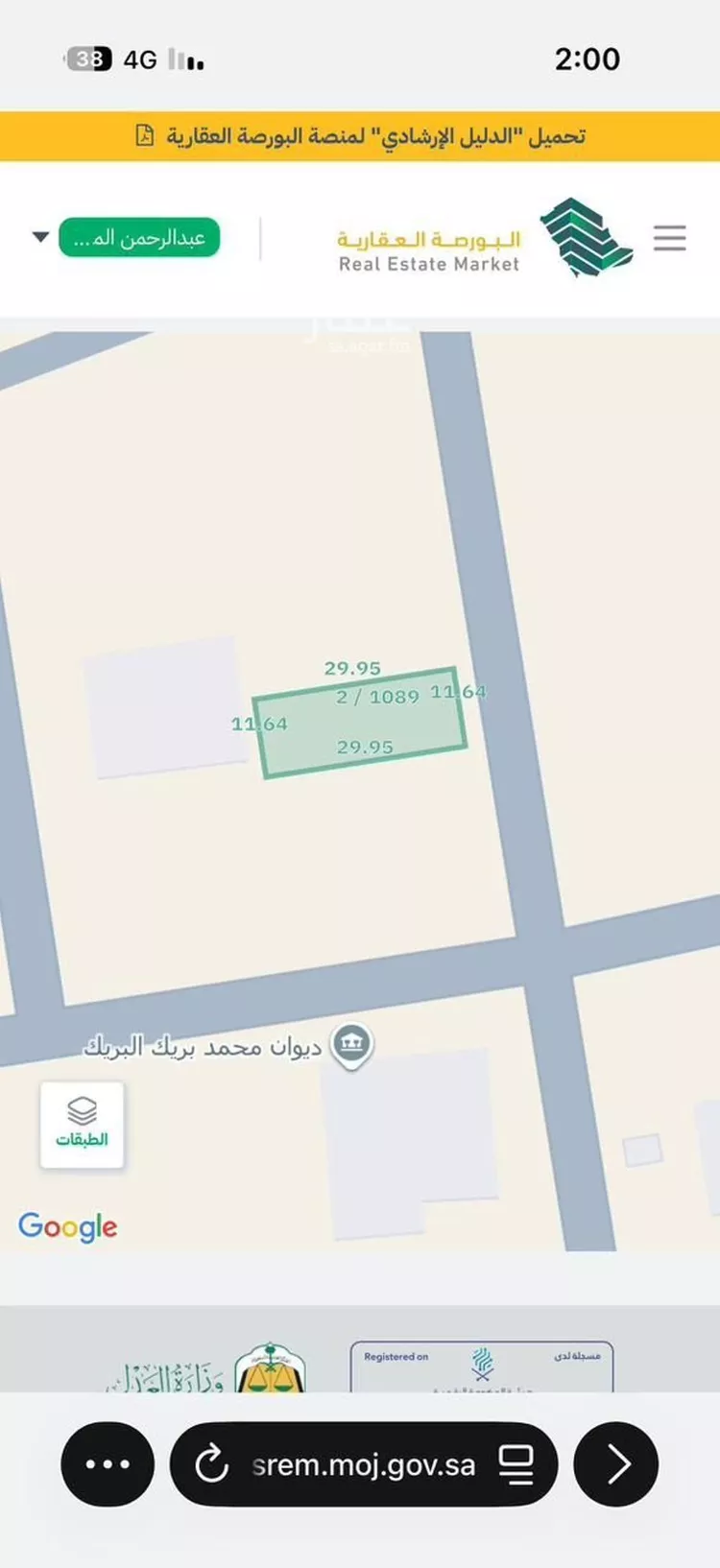Click the Google logo on the map
720x1568 pixels.
tap(68, 1227)
